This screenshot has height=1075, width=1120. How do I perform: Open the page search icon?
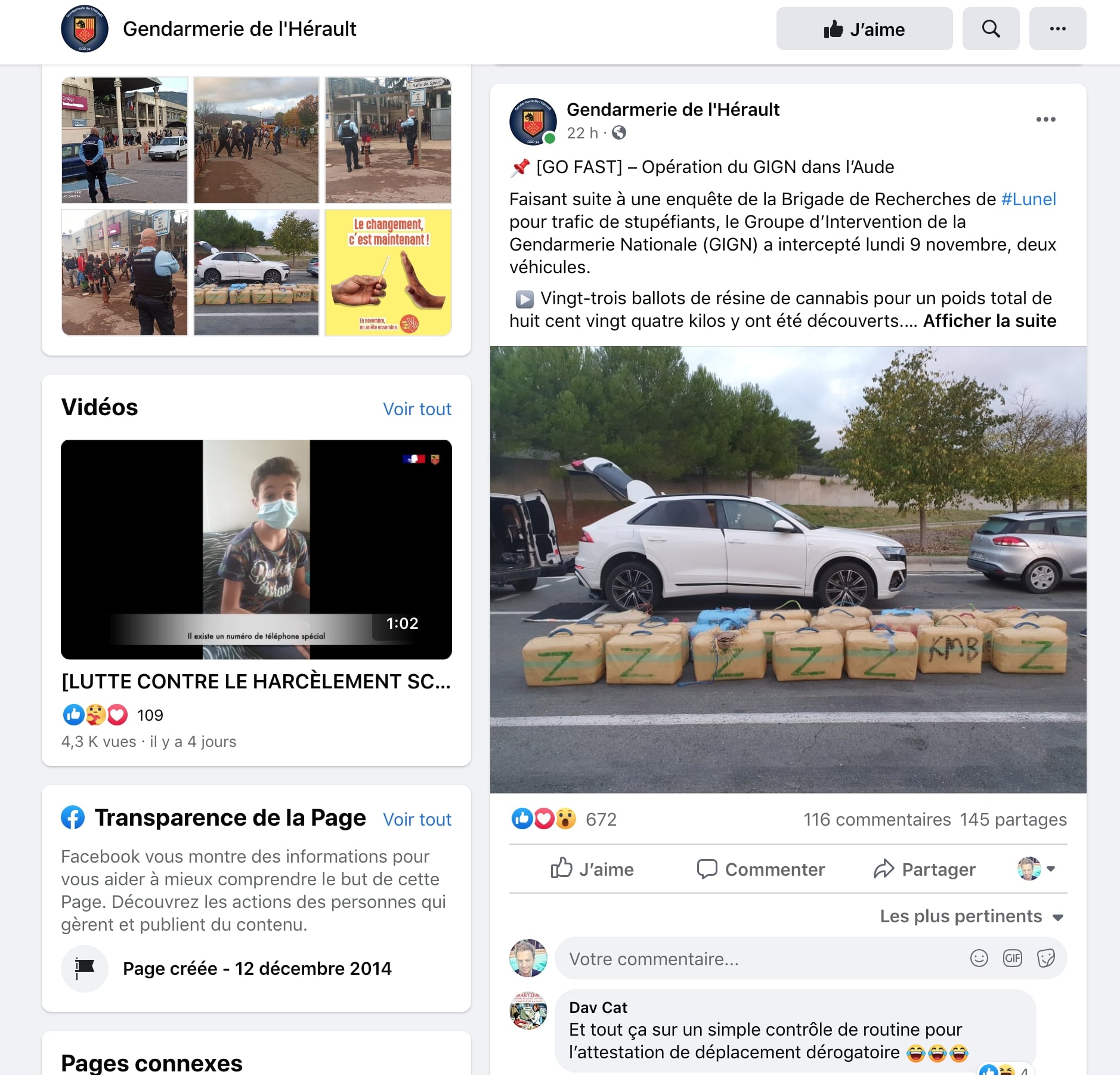991,29
